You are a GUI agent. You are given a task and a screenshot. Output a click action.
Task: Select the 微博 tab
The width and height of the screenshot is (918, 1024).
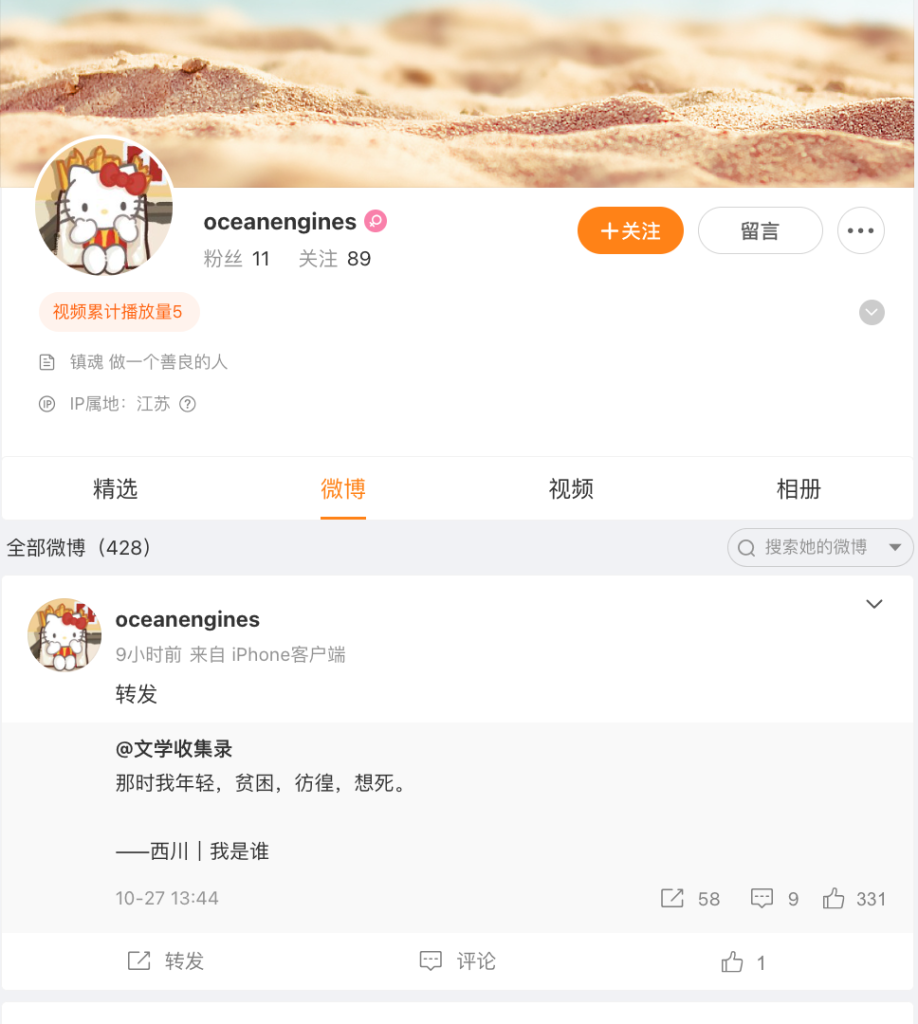[x=343, y=489]
